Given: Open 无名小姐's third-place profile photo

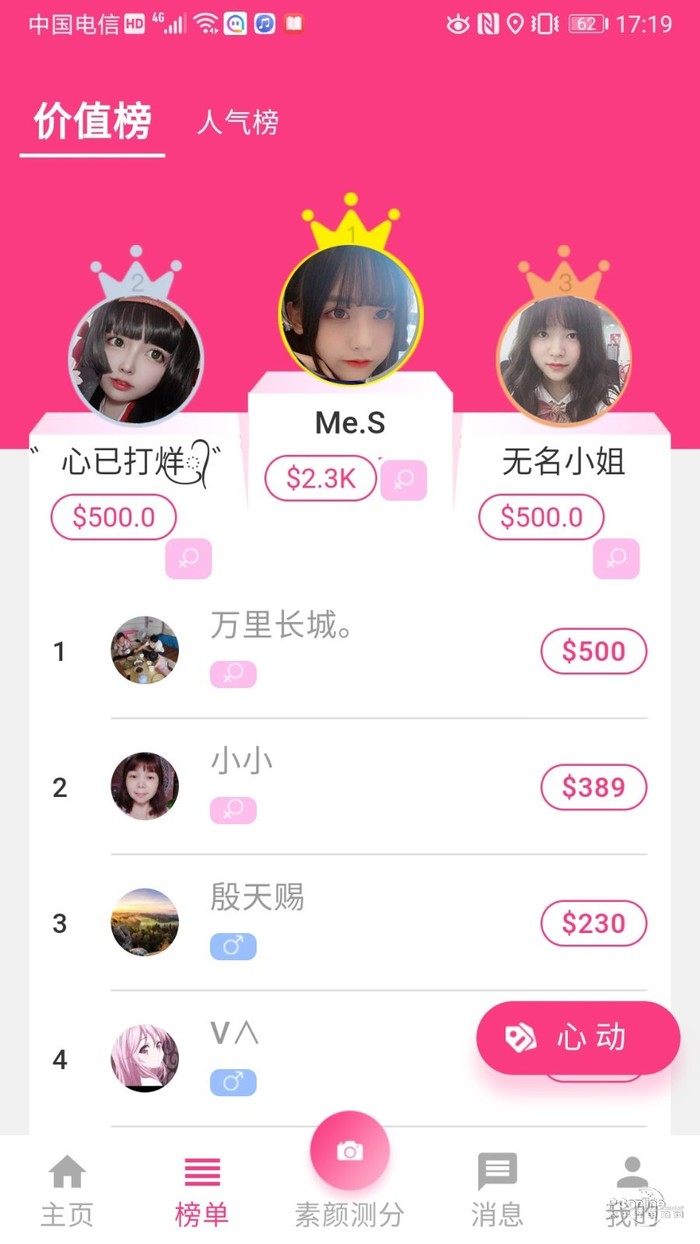Looking at the screenshot, I should pyautogui.click(x=564, y=360).
